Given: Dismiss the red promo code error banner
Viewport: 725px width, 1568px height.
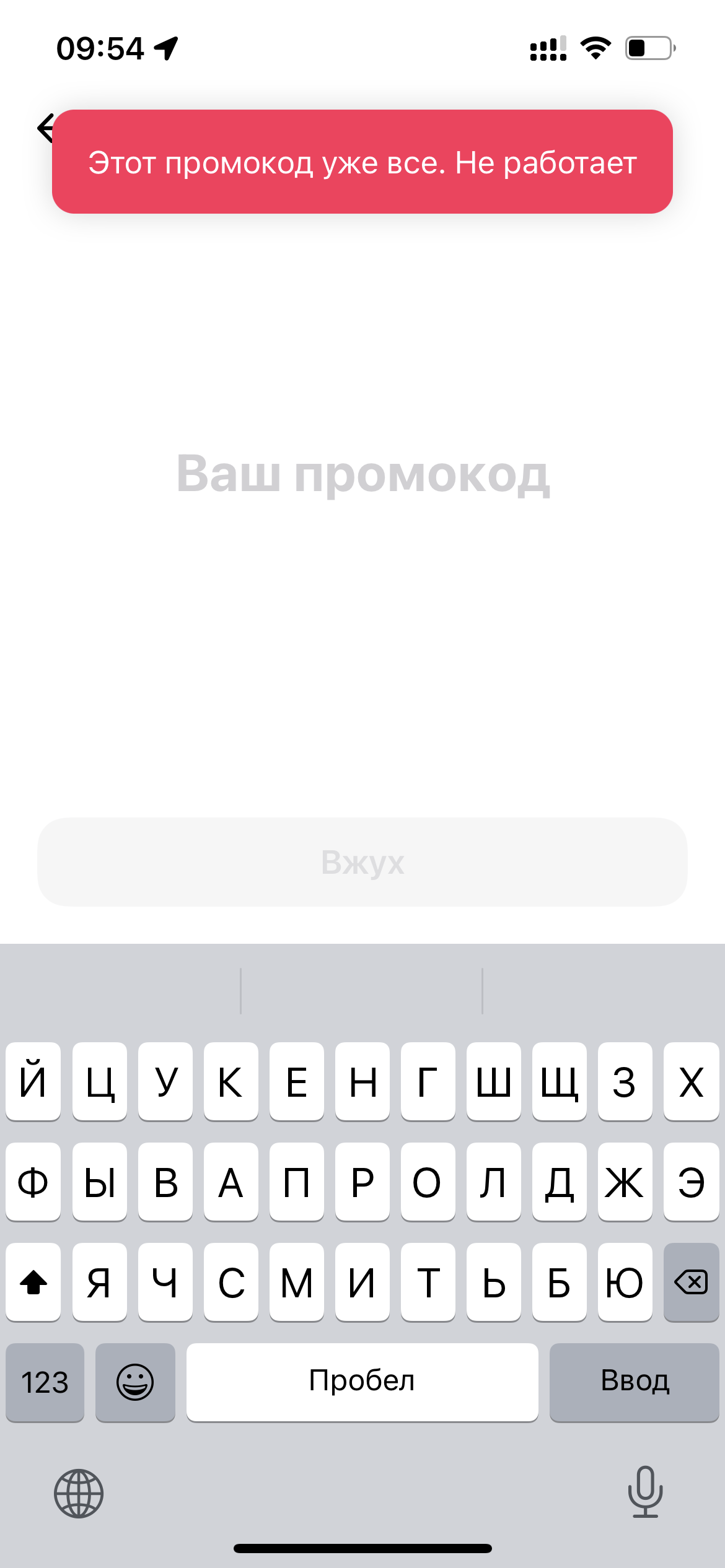Looking at the screenshot, I should 362,162.
